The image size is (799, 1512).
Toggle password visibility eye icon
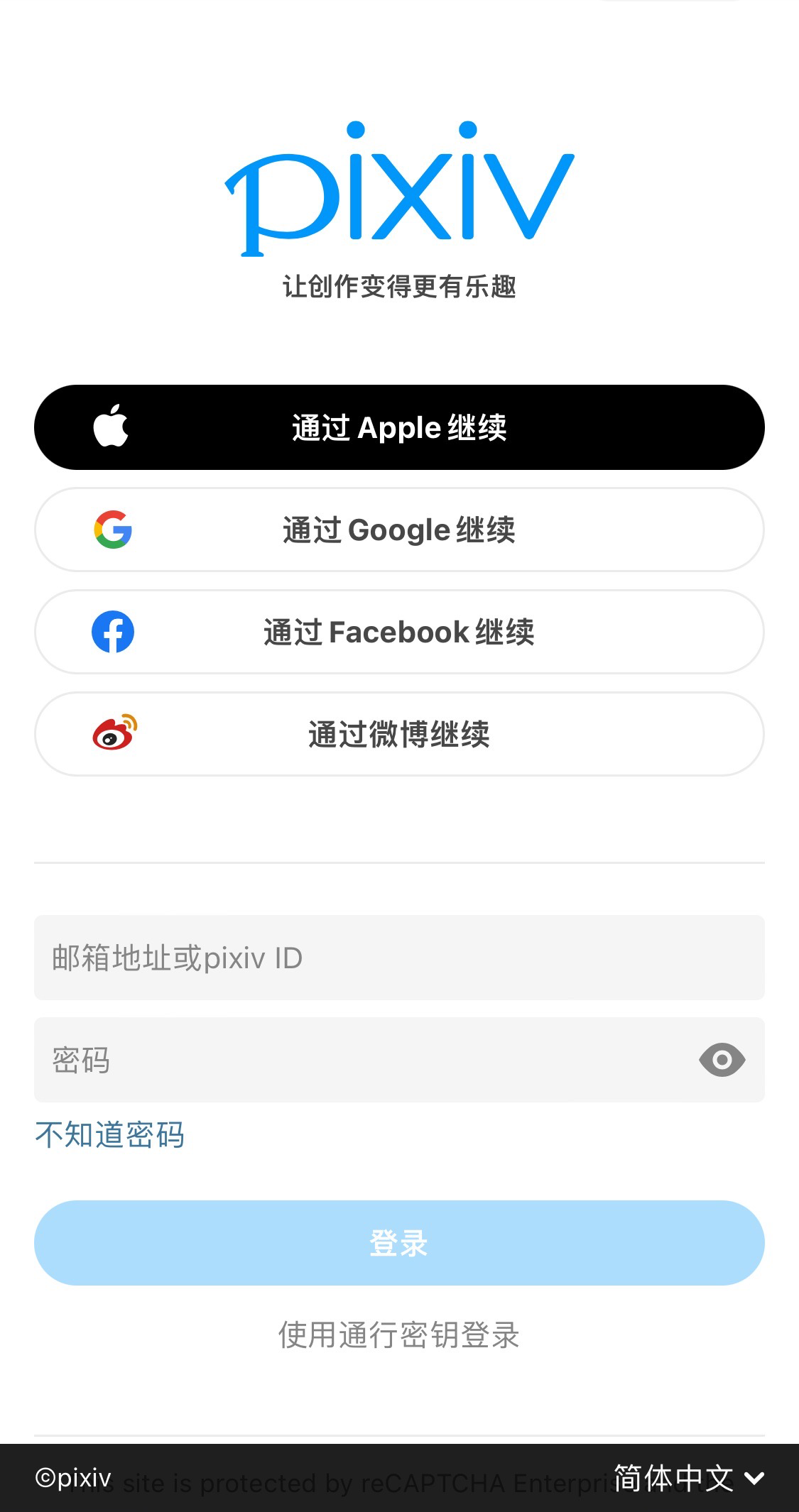(x=722, y=1060)
